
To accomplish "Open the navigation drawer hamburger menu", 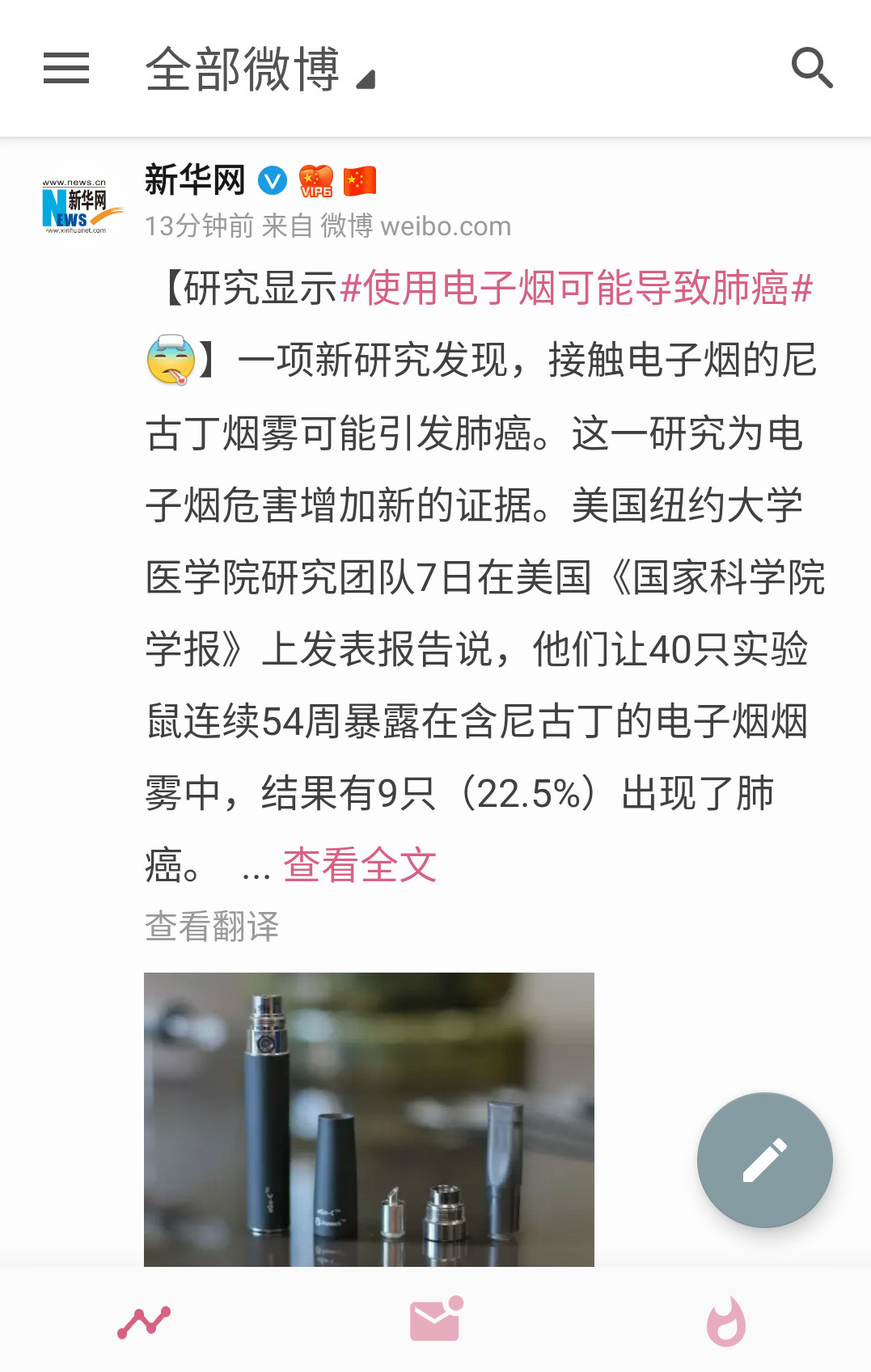I will click(x=66, y=70).
